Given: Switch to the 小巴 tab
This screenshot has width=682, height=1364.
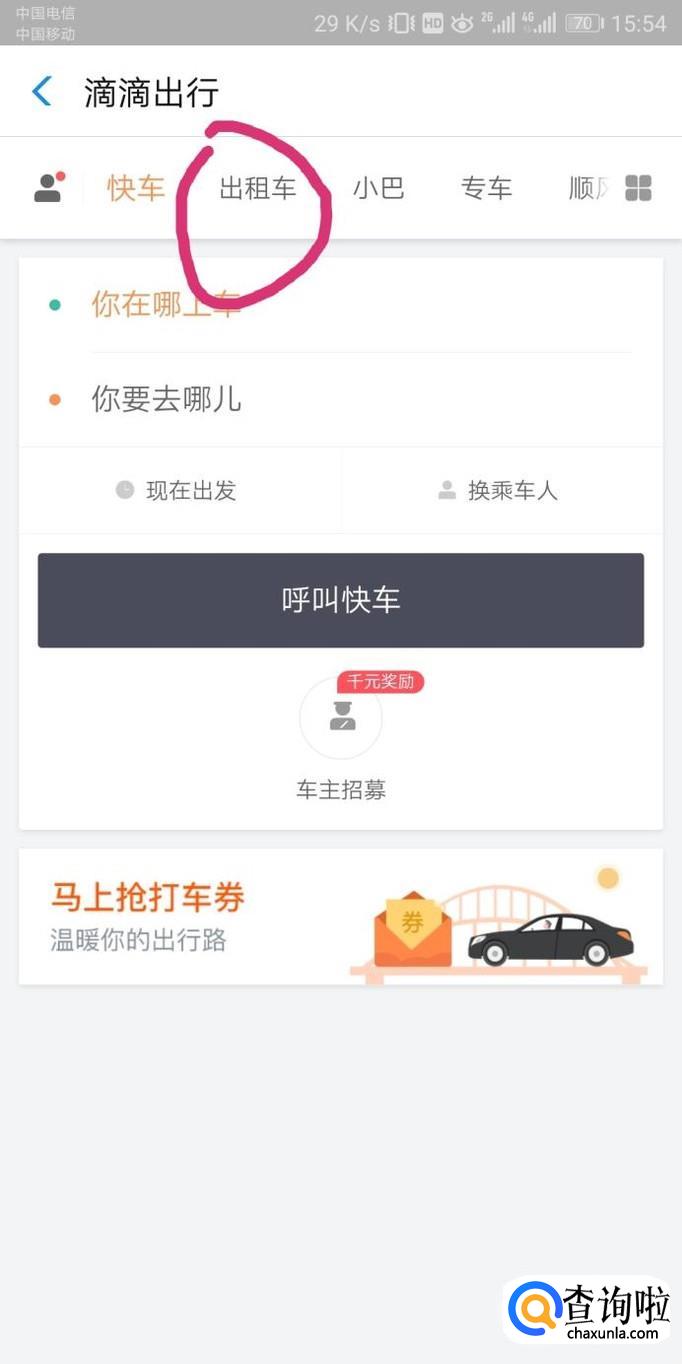Looking at the screenshot, I should click(x=378, y=188).
